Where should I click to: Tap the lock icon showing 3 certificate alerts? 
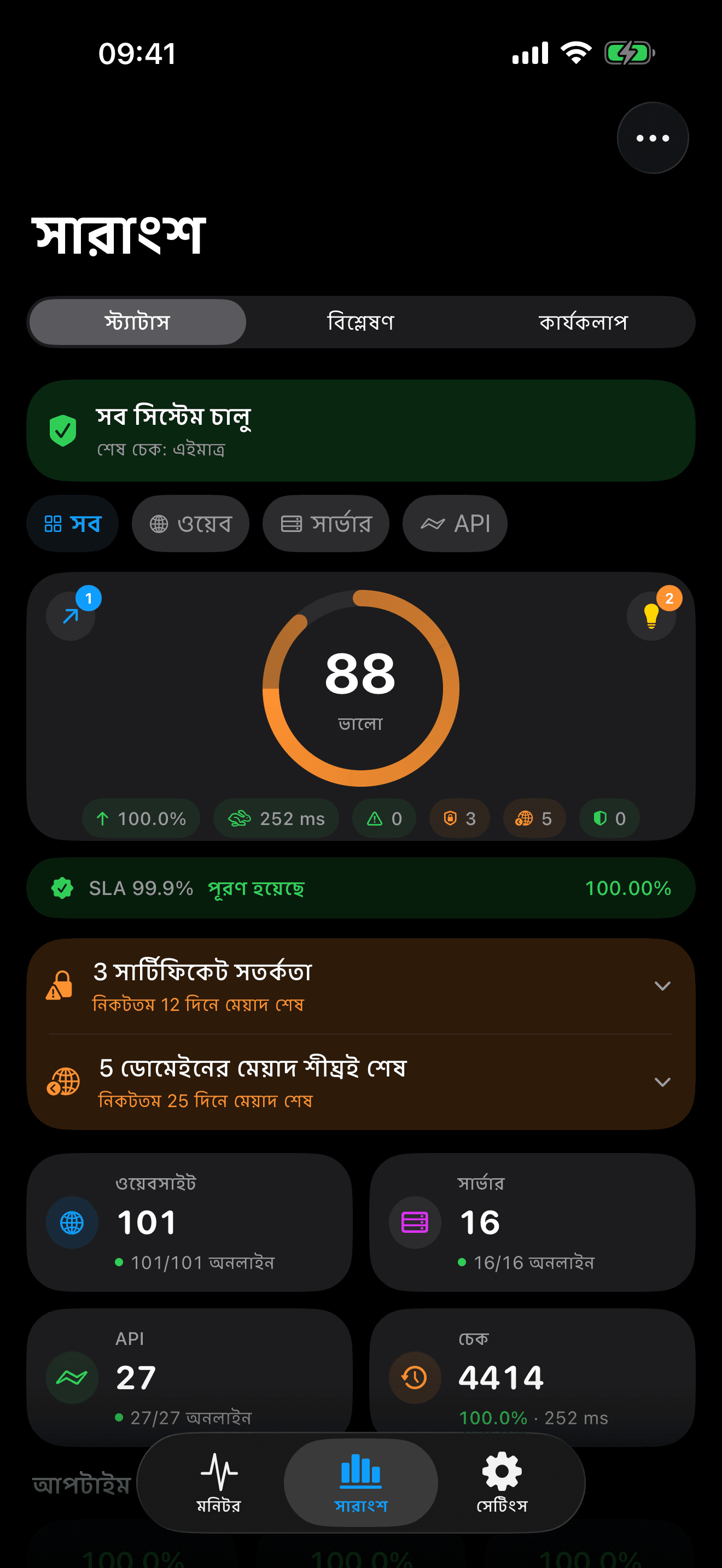pos(59,985)
